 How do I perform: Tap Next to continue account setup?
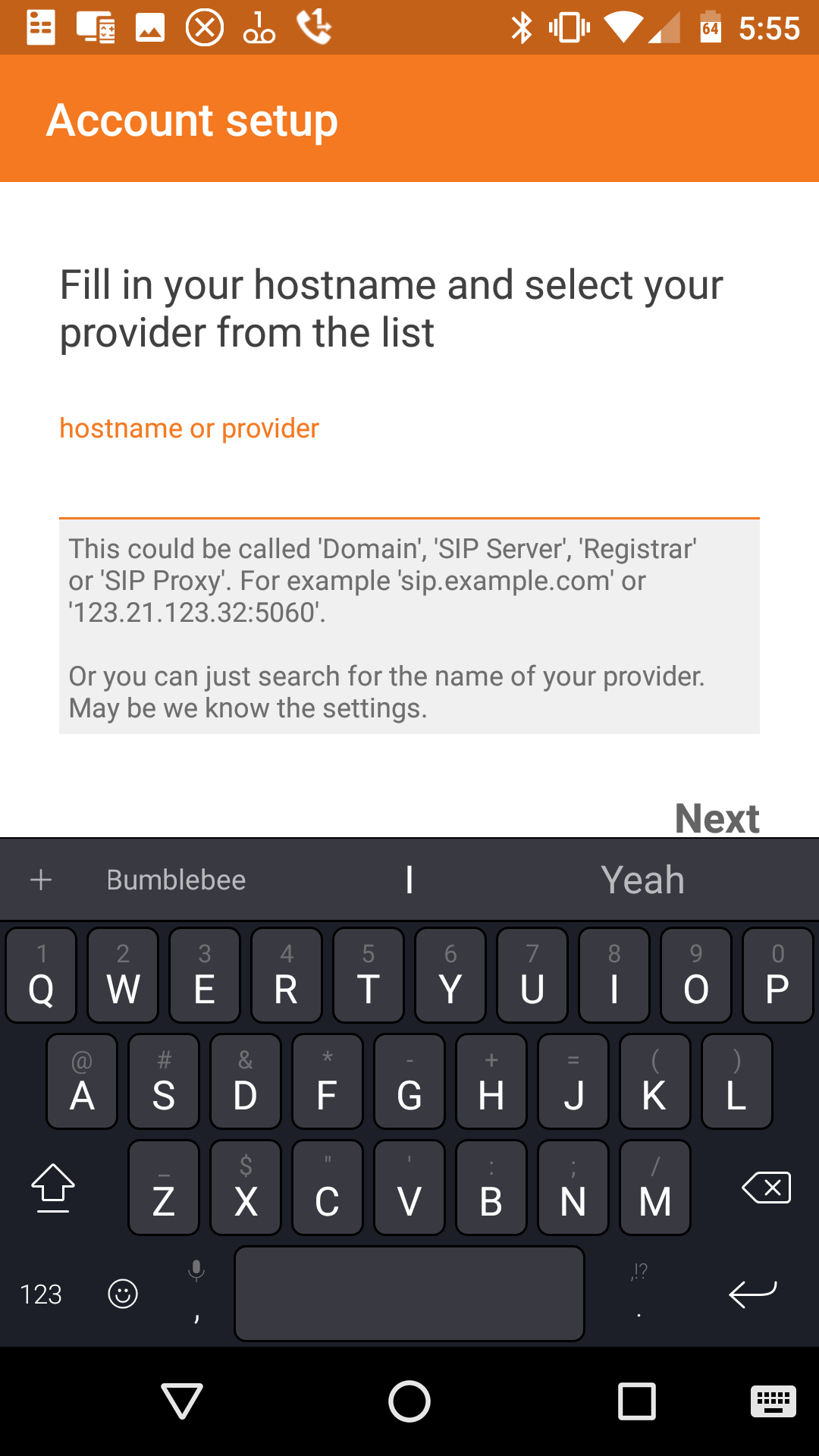tap(717, 818)
